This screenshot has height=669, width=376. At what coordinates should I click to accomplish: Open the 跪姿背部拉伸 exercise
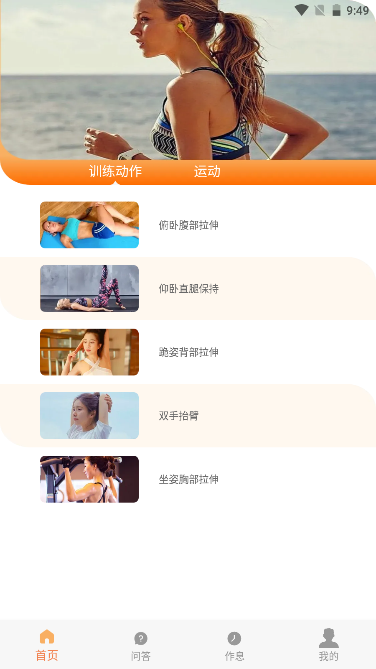(188, 352)
